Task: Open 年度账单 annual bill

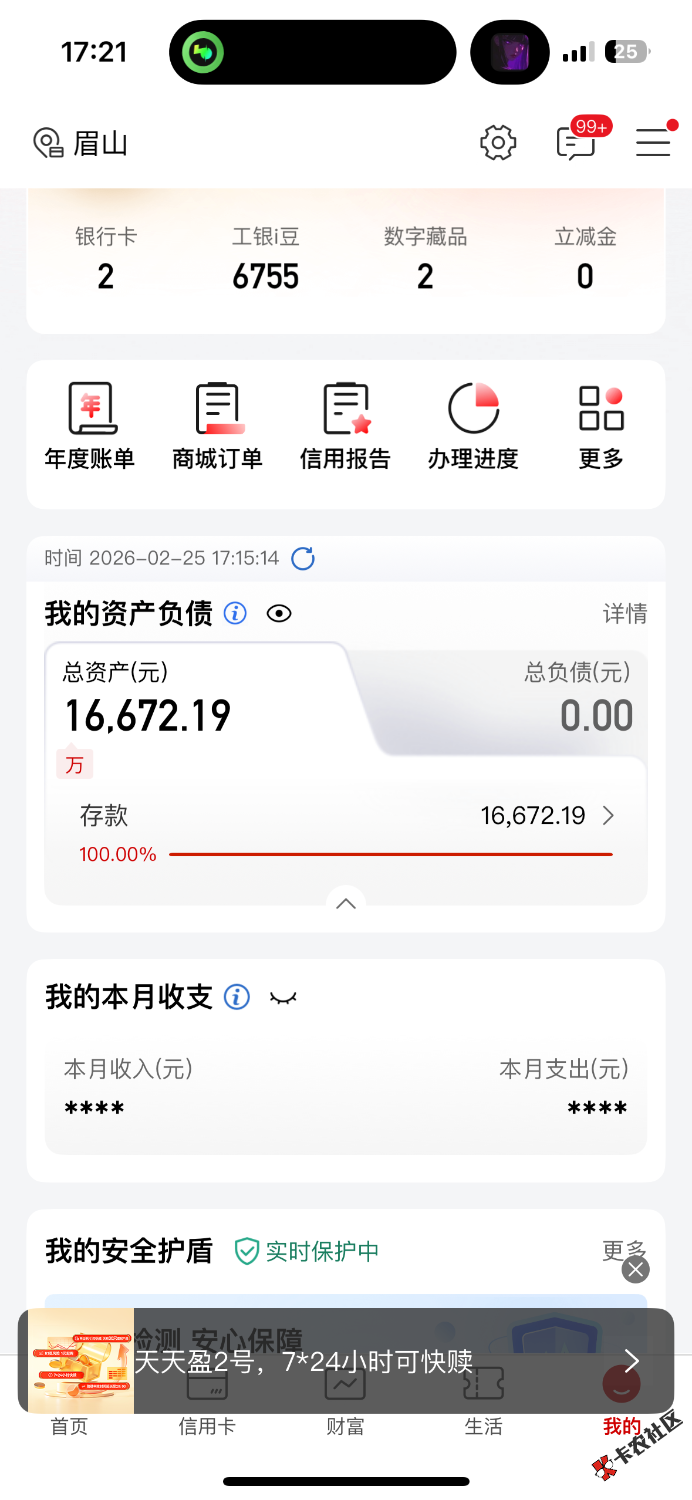Action: click(90, 427)
